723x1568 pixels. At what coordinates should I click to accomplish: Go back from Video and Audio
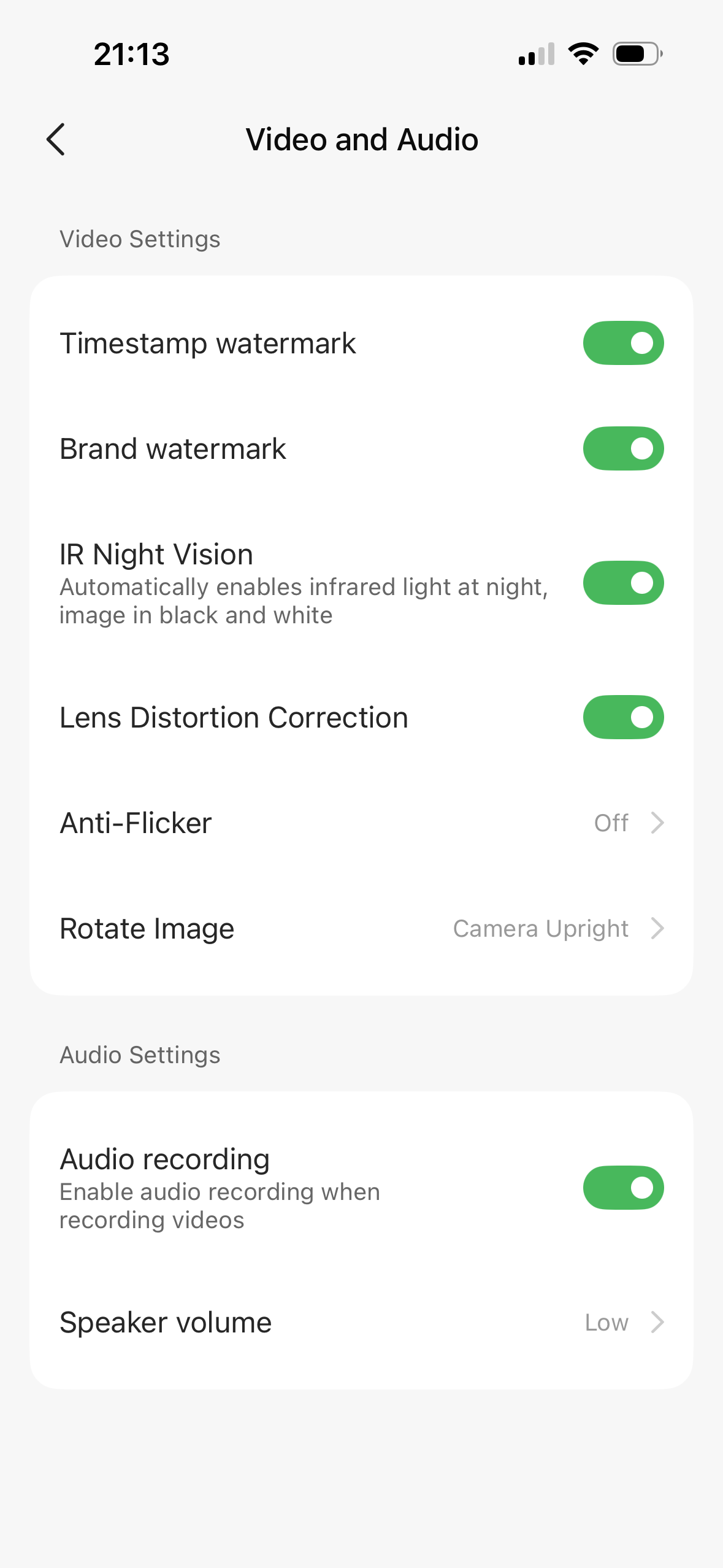point(56,139)
